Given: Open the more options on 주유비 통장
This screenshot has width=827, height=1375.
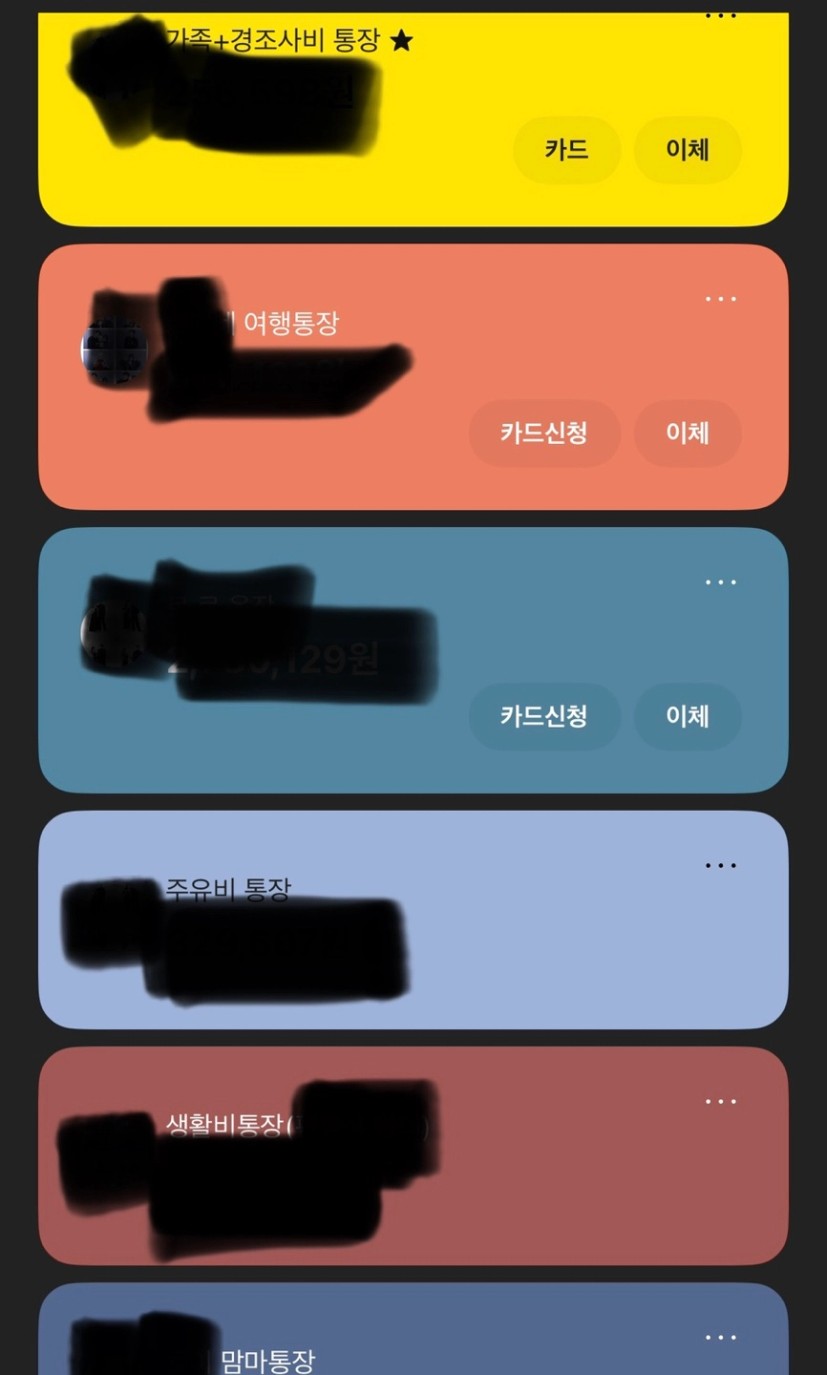Looking at the screenshot, I should pos(721,866).
